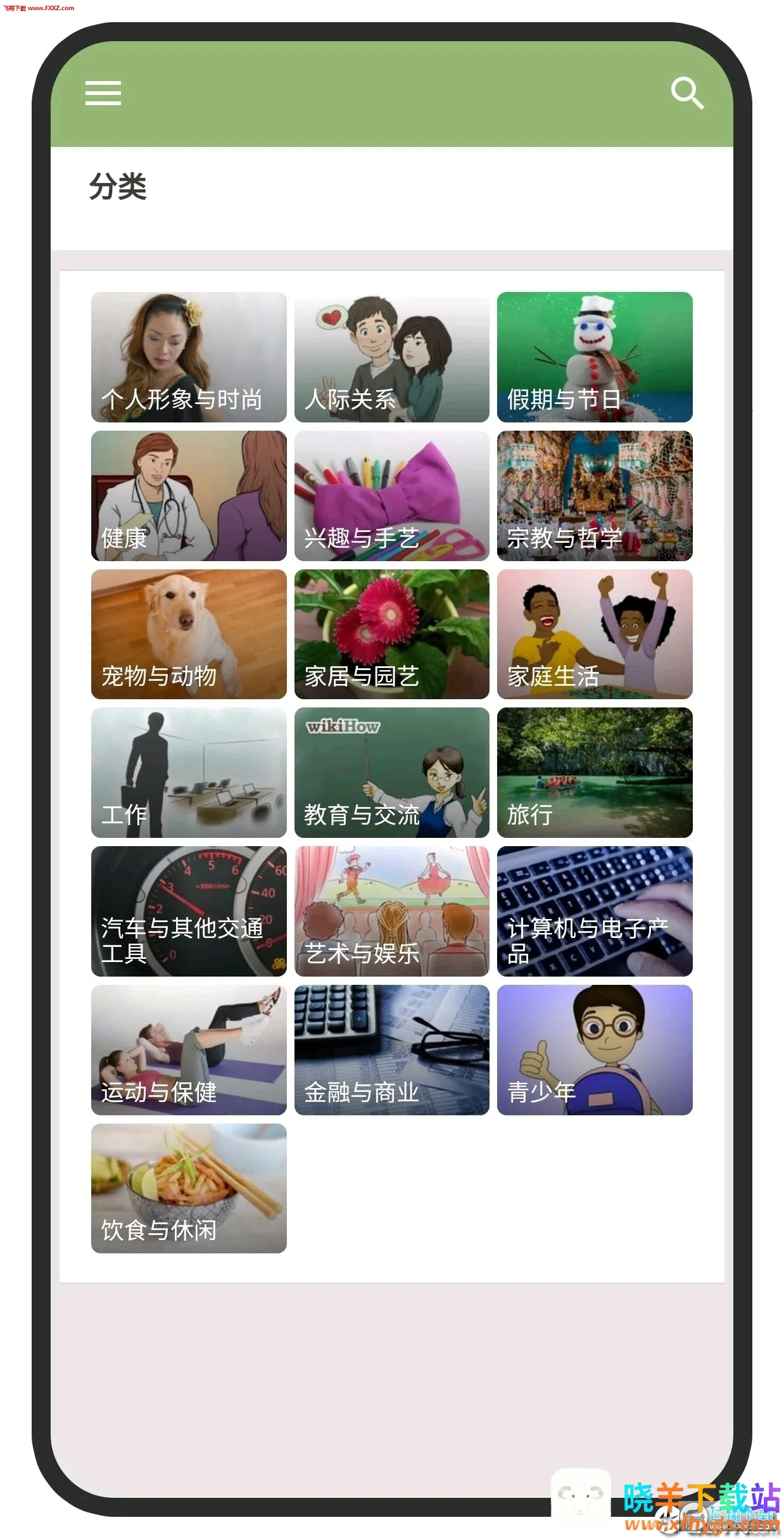This screenshot has width=784, height=1539.
Task: Browse the 健康 category
Action: 189,496
